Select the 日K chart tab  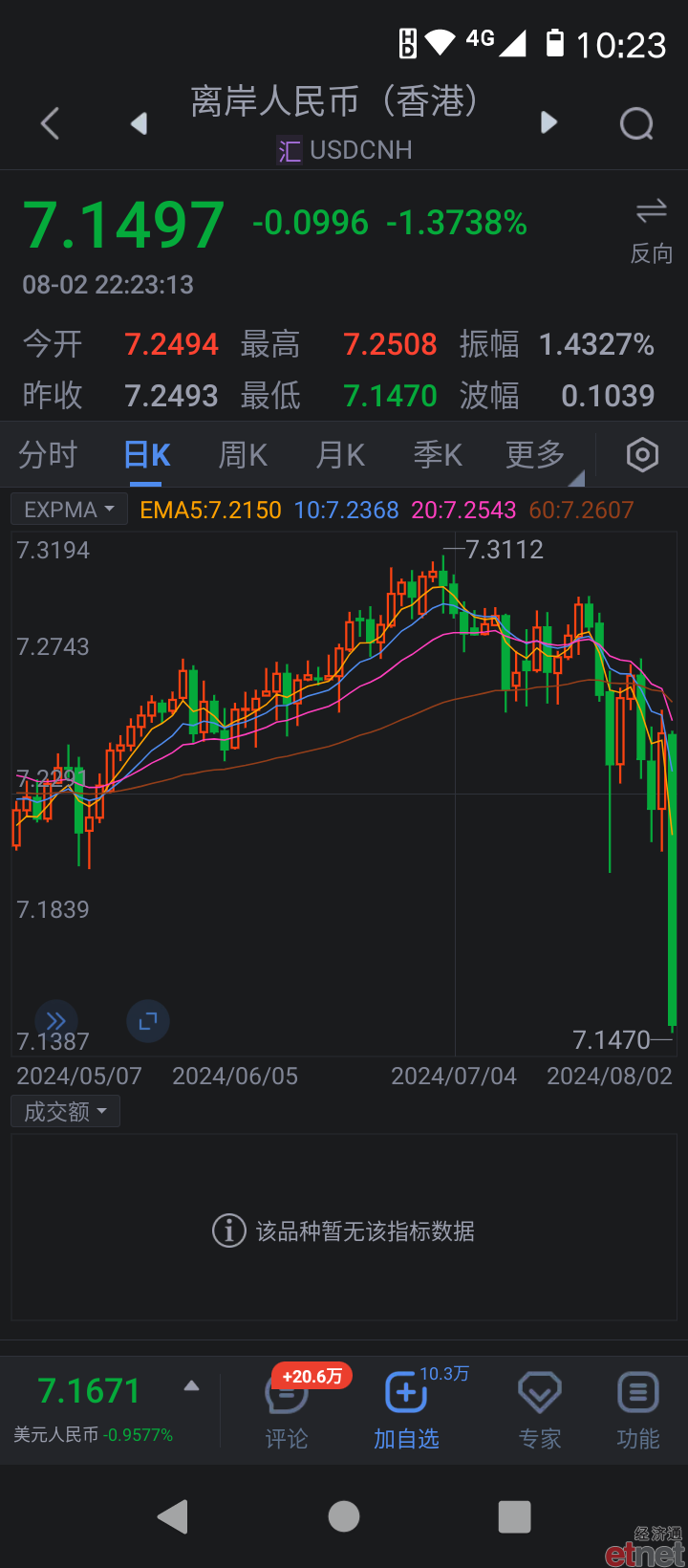(x=147, y=455)
